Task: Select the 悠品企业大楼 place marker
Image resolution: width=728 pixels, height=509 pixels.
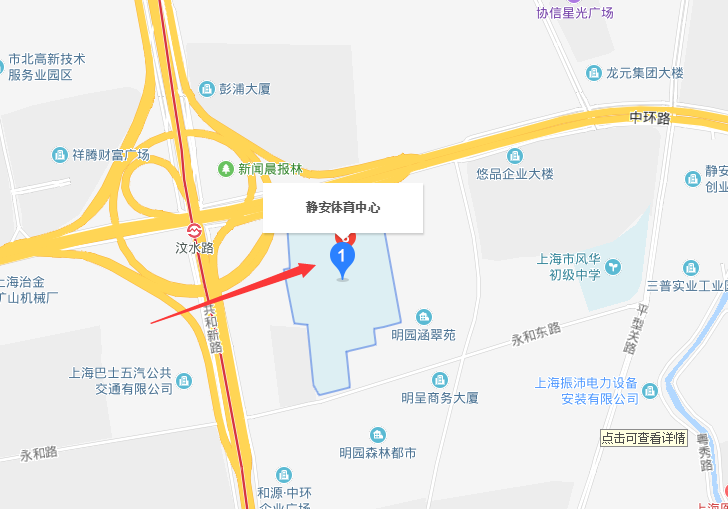Action: pos(515,156)
